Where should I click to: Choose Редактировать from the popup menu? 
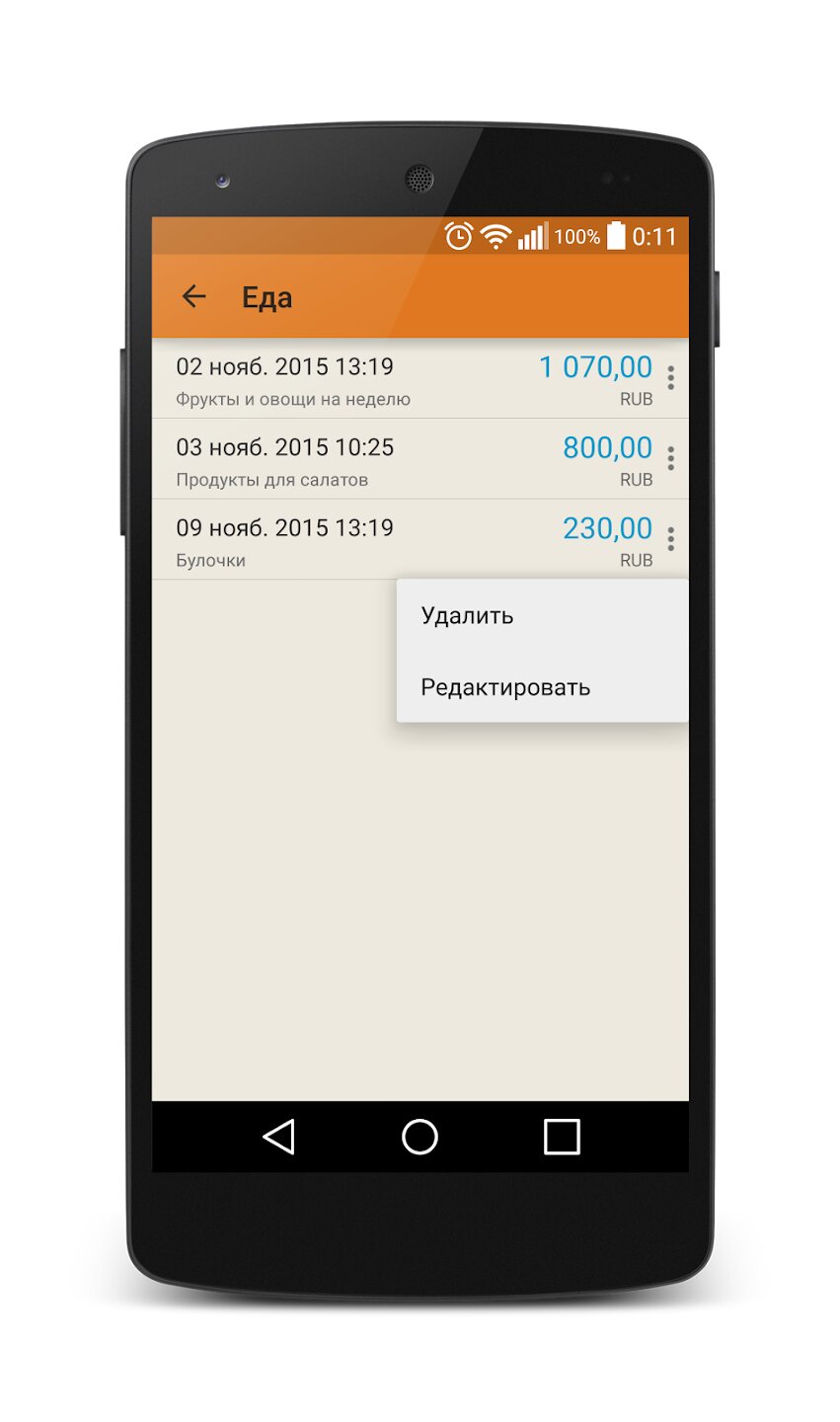[x=505, y=687]
